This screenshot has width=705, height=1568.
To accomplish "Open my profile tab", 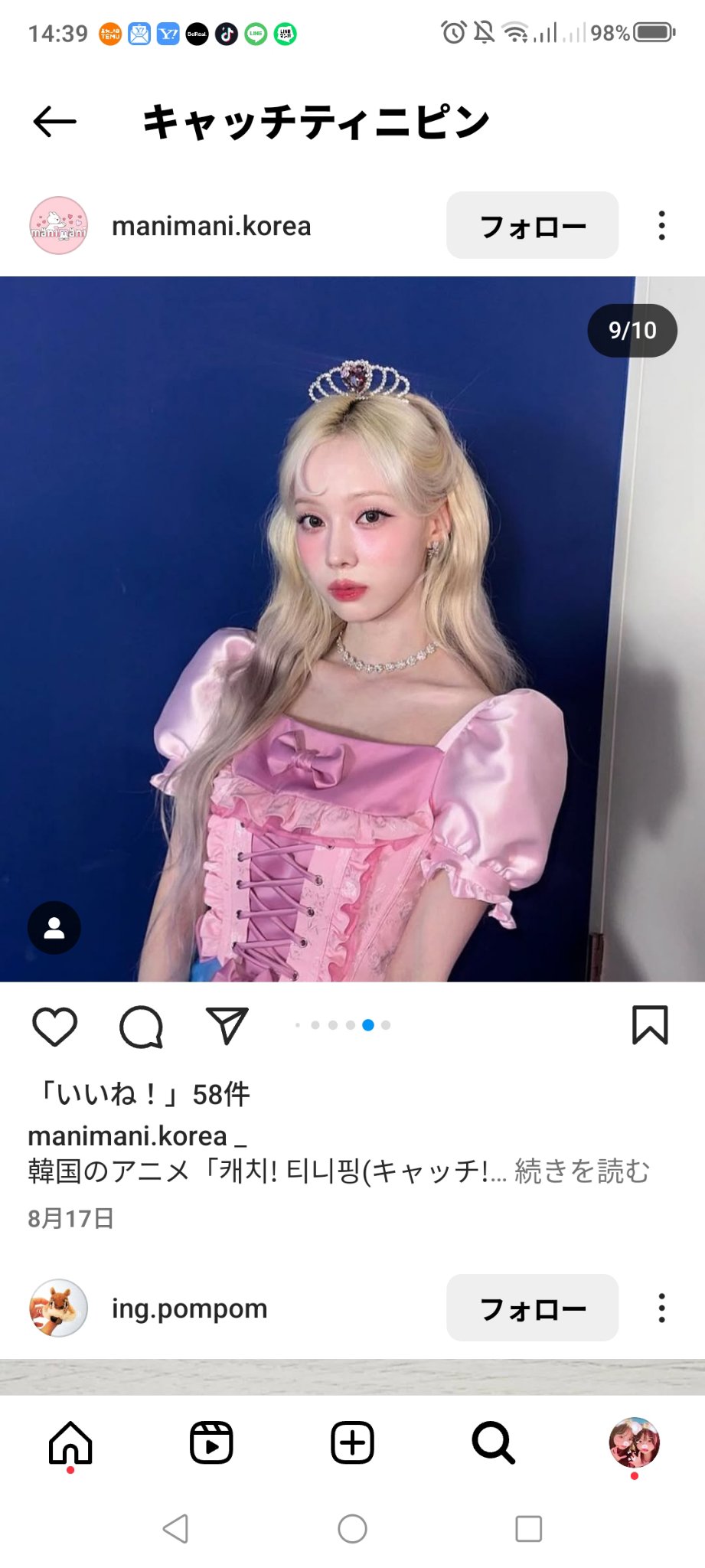I will pos(634,1442).
